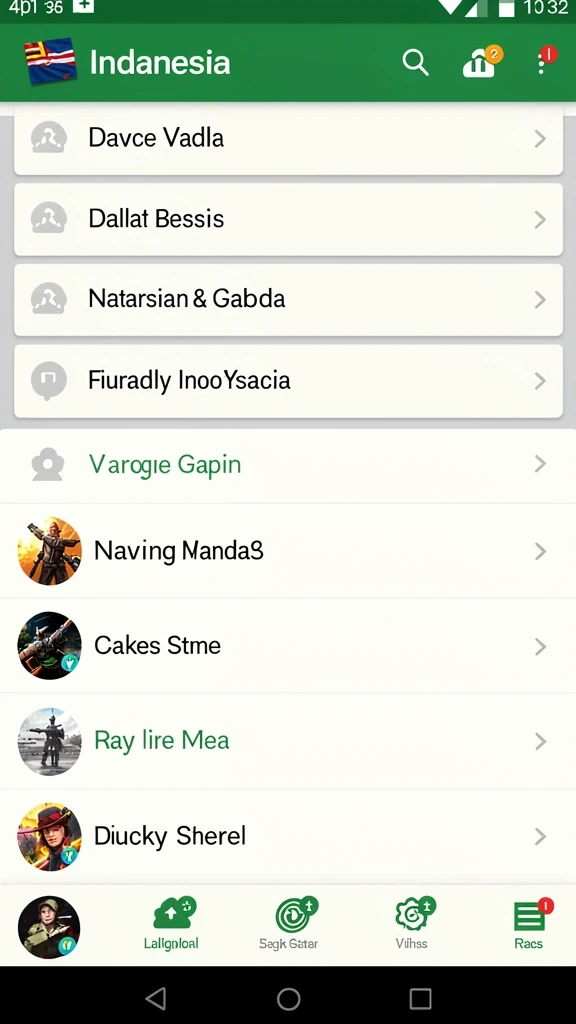Open Diucky Sherel entry

[x=288, y=836]
